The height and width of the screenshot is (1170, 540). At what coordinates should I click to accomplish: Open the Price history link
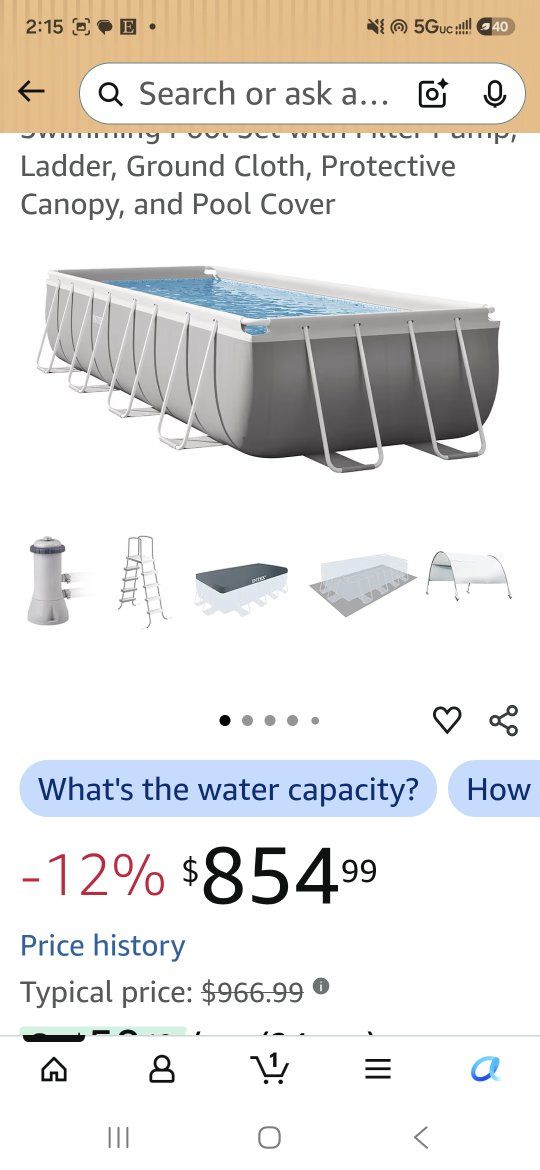click(102, 945)
